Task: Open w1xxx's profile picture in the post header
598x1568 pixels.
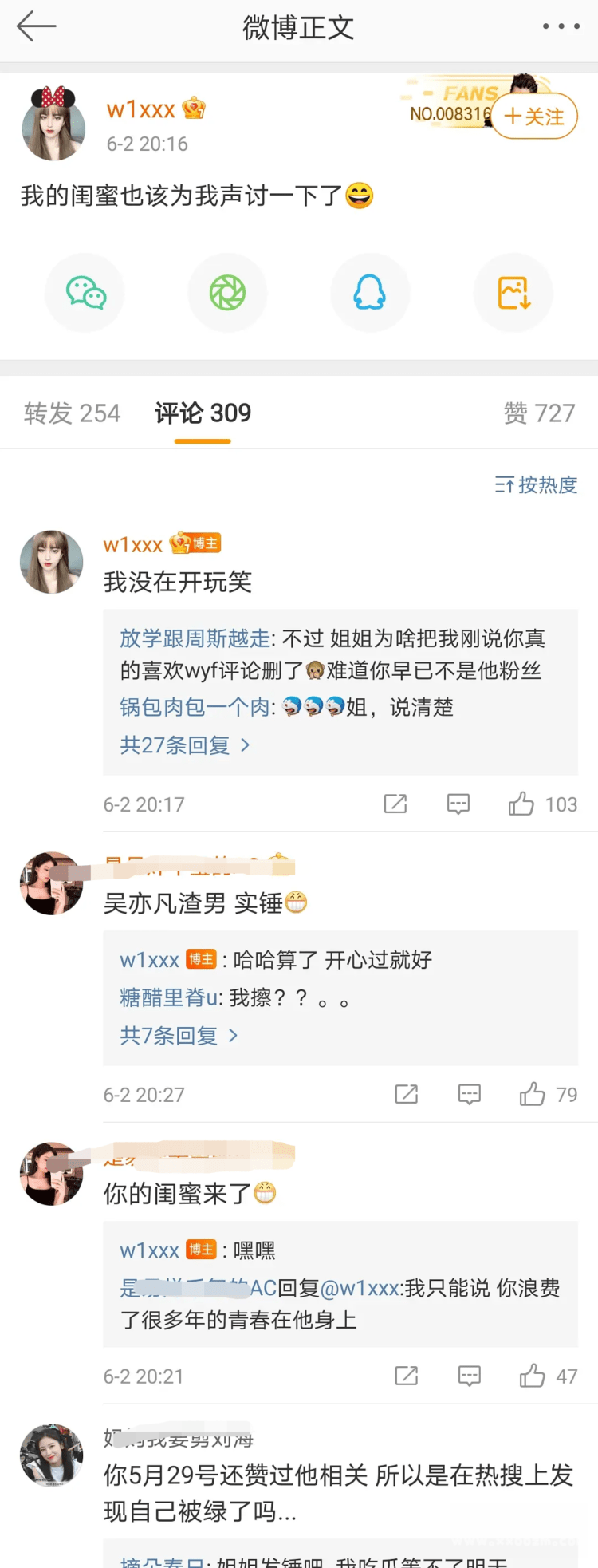Action: click(x=53, y=126)
